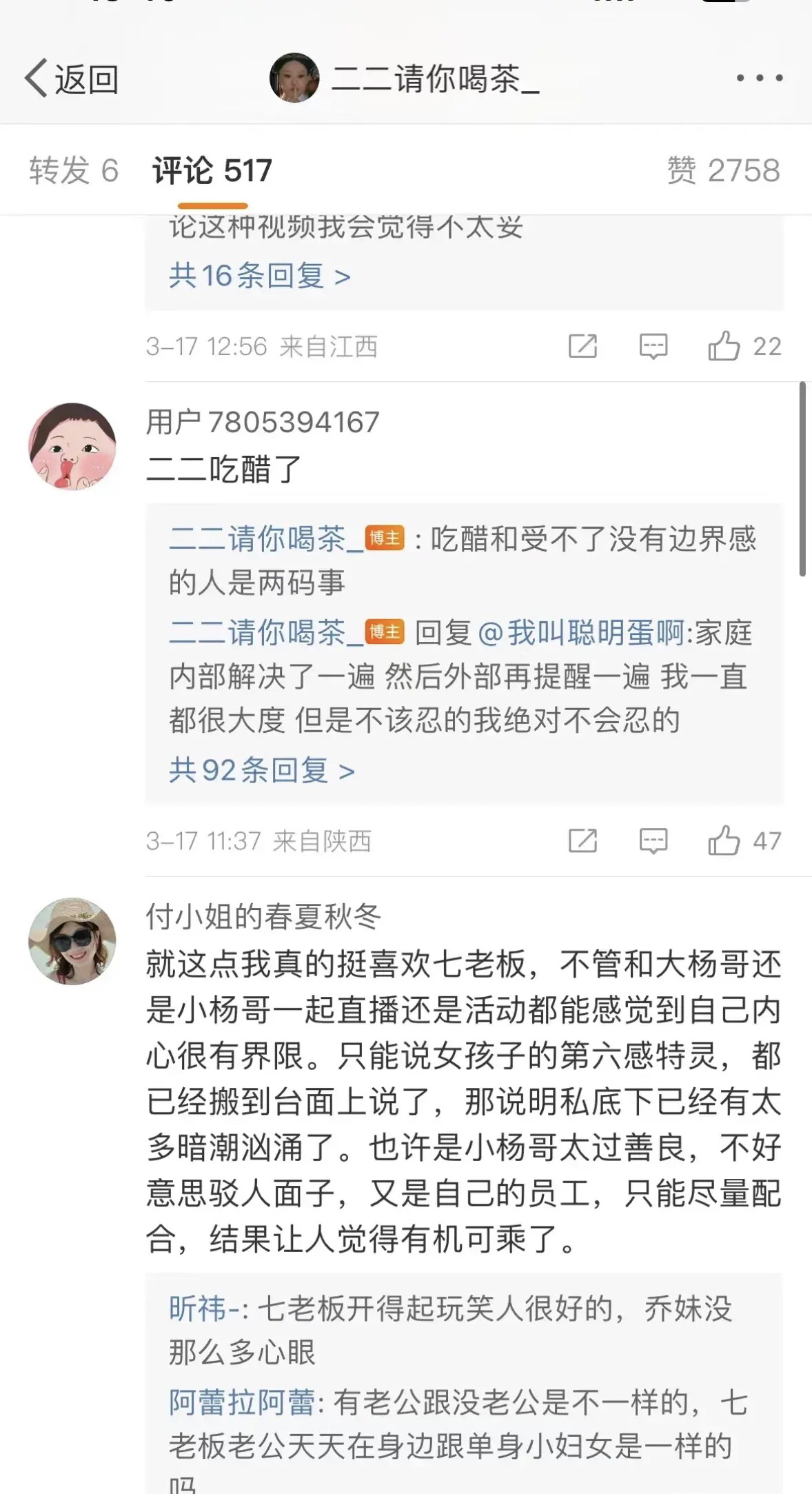Reply to the comment from 江西
Viewport: 812px width, 1494px height.
653,346
